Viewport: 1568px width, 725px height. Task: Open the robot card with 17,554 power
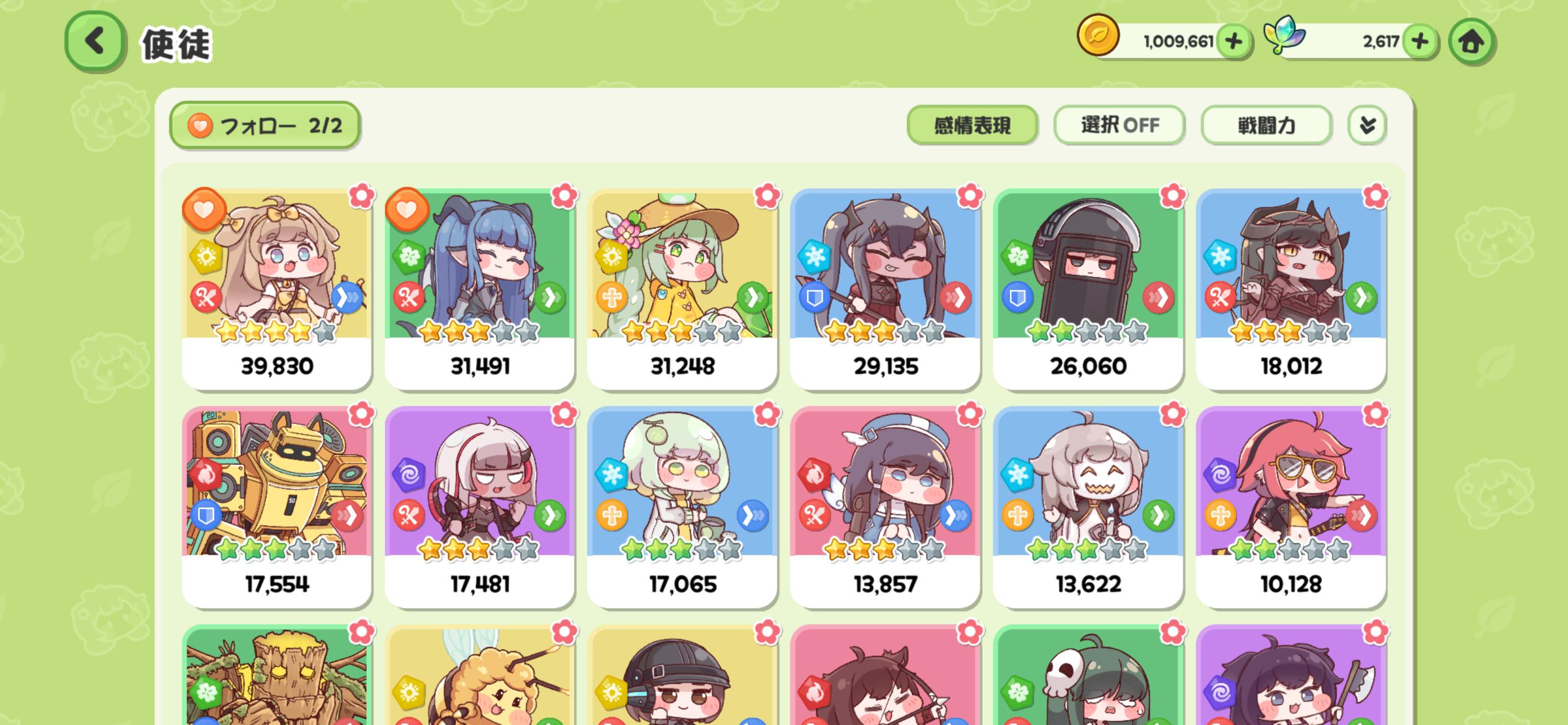click(x=277, y=507)
